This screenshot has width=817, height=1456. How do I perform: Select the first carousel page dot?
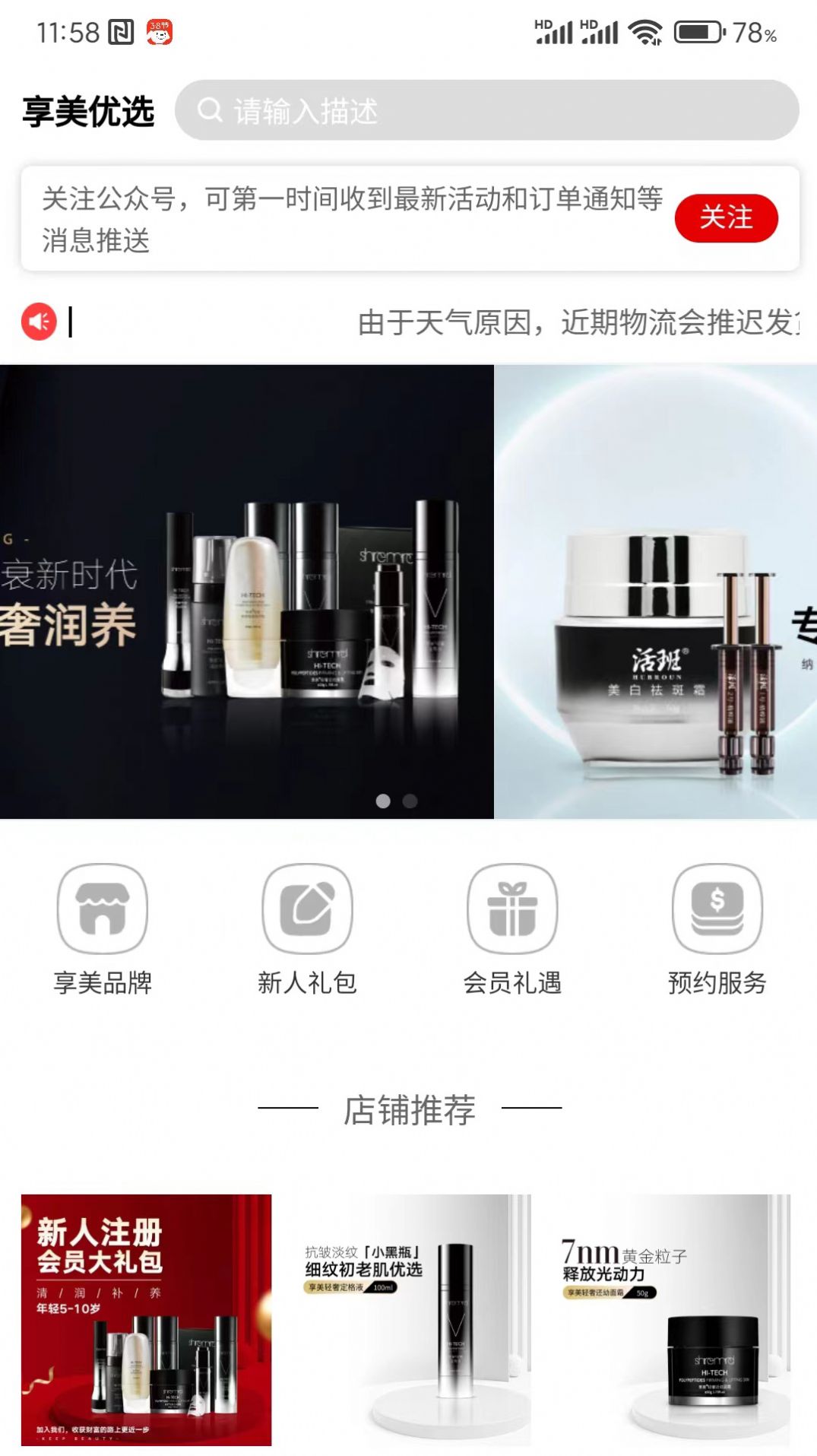tap(383, 801)
